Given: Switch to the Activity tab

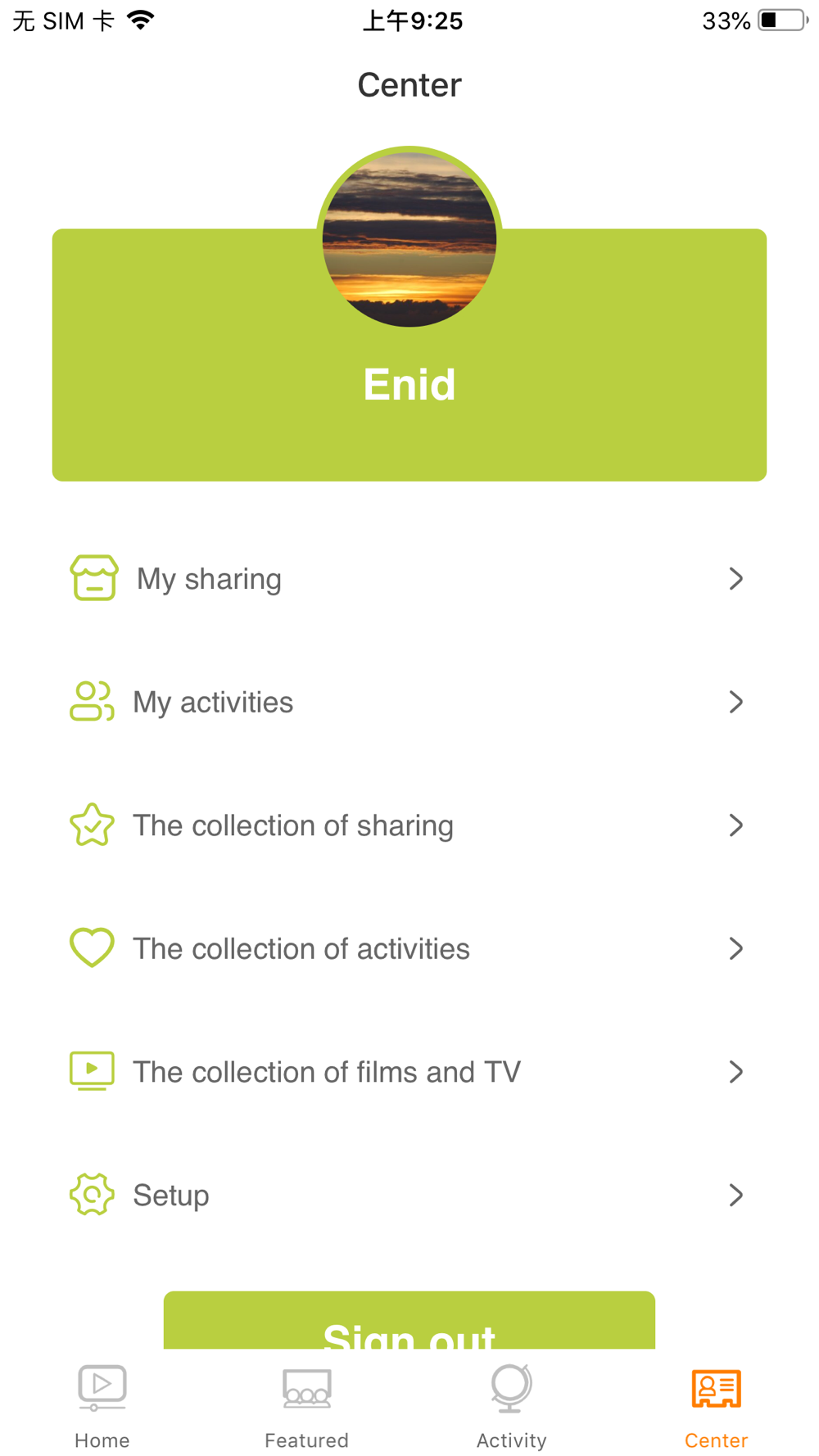Looking at the screenshot, I should [512, 1406].
